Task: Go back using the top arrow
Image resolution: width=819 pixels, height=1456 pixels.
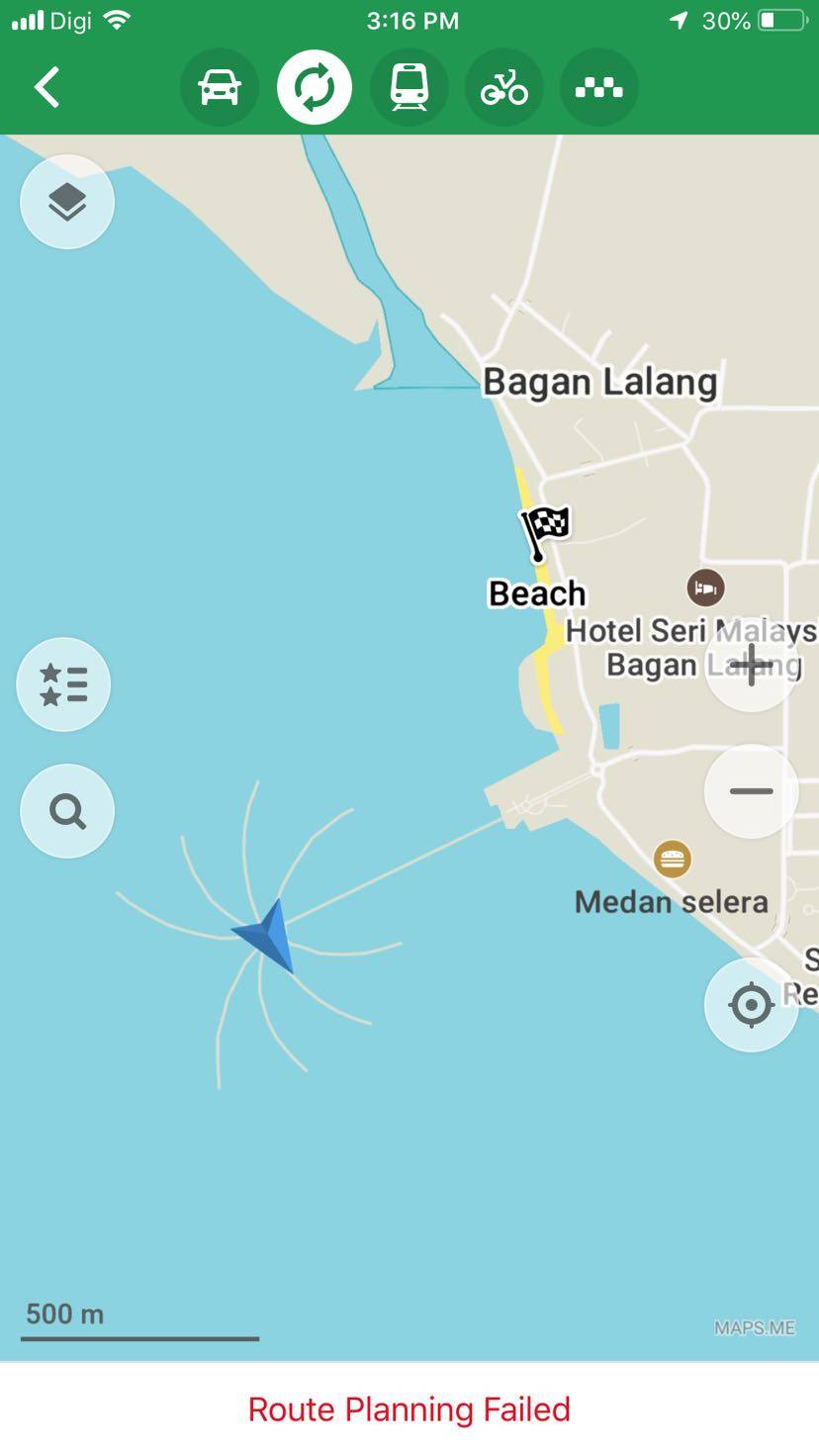Action: pyautogui.click(x=46, y=87)
